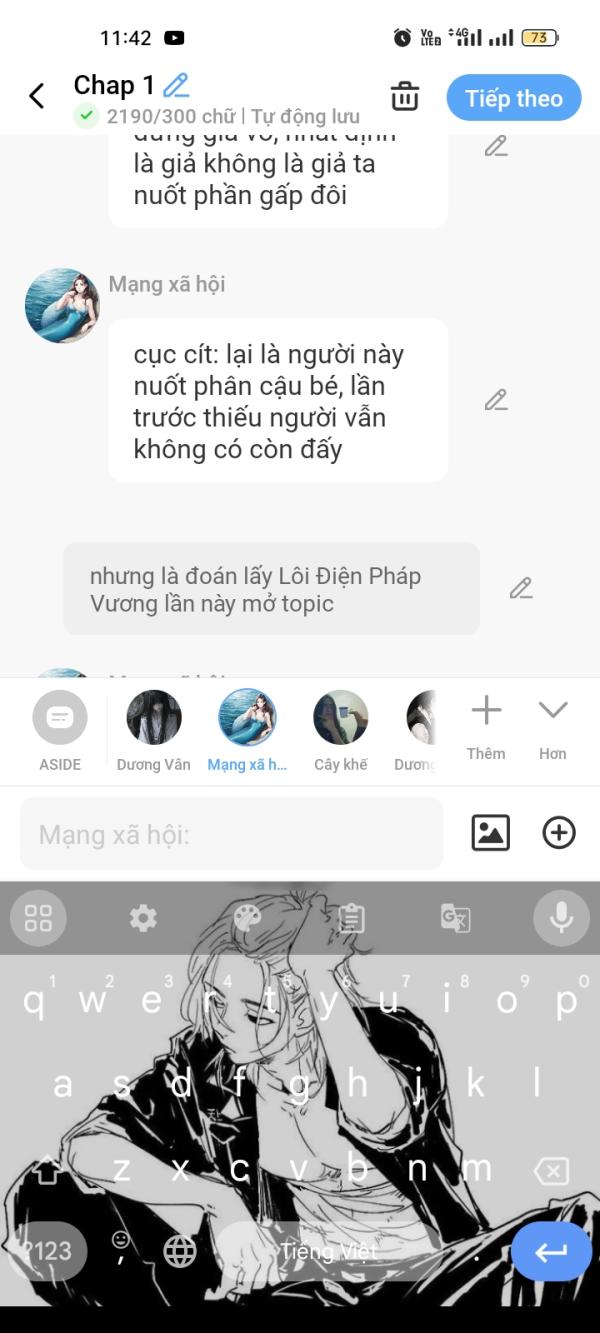600x1333 pixels.
Task: Choose character Dương Vân
Action: point(153,731)
